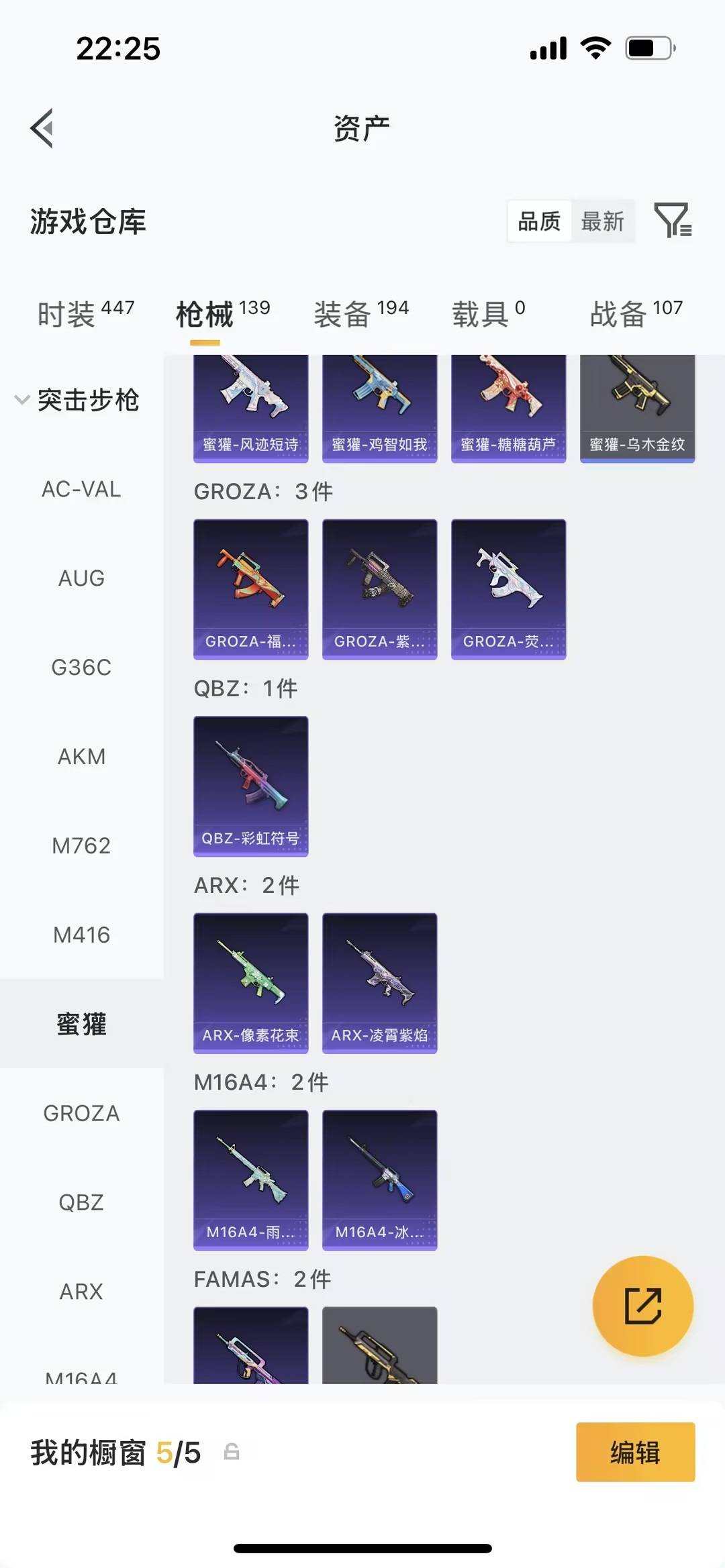Screen dimensions: 725x1568
Task: Jump to the GROZA sidebar entry
Action: coord(81,1113)
